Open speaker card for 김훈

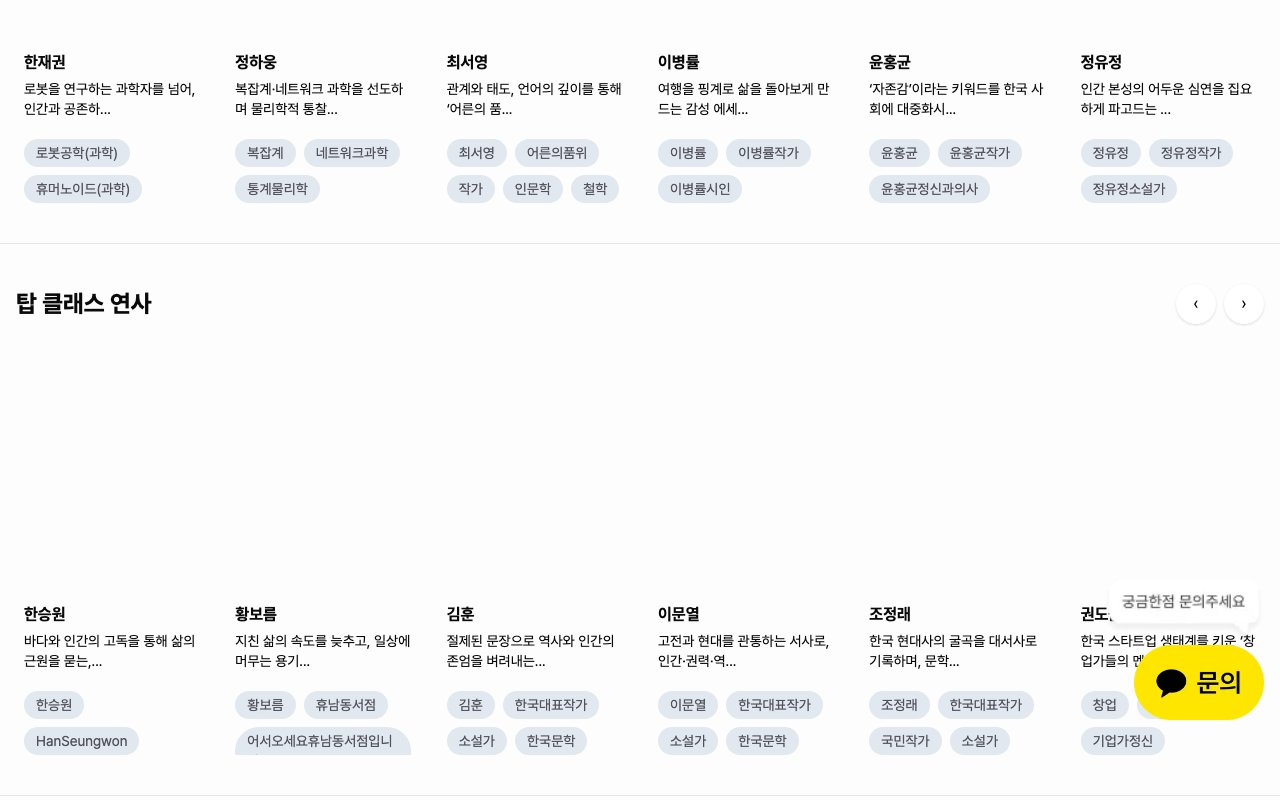coord(460,614)
